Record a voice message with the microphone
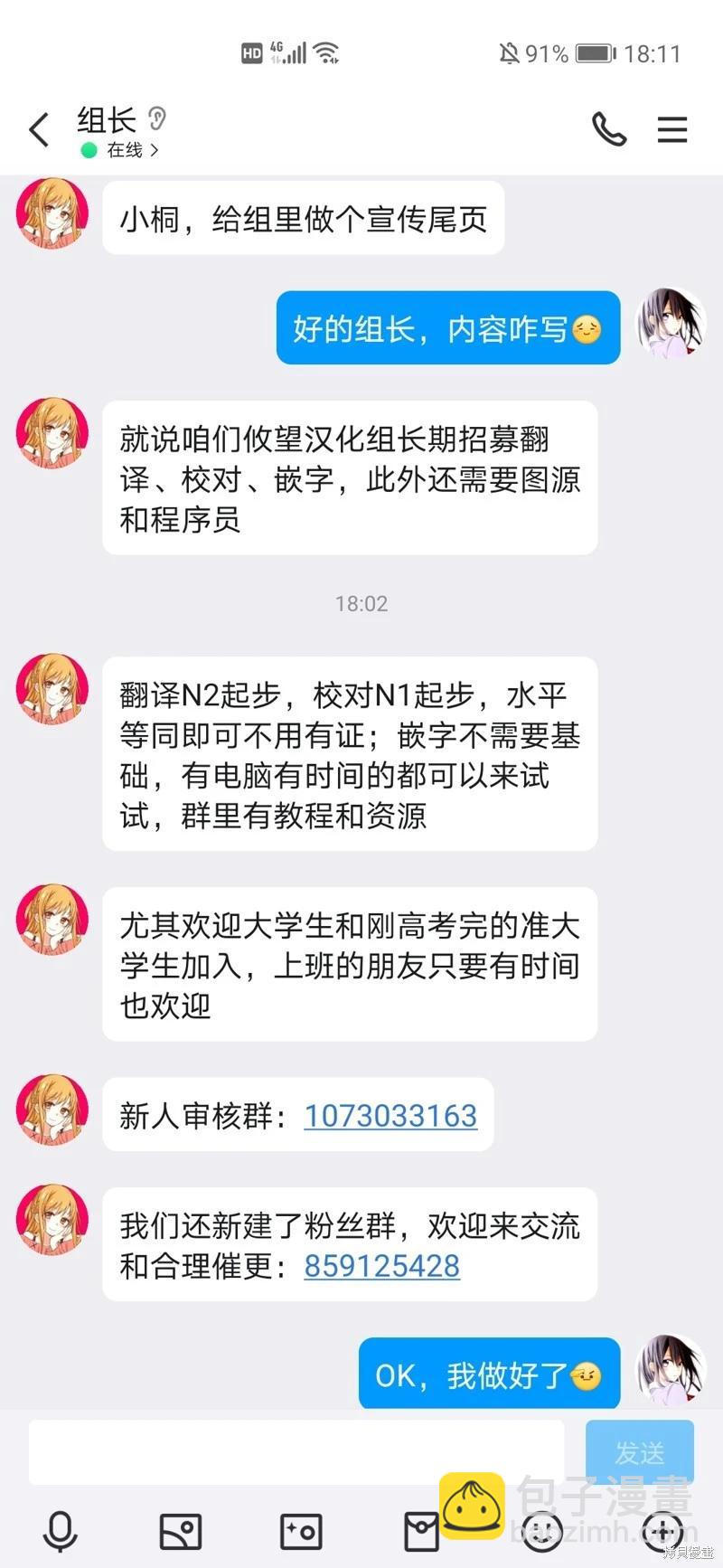Screen dimensions: 723x1568 pyautogui.click(x=61, y=1531)
